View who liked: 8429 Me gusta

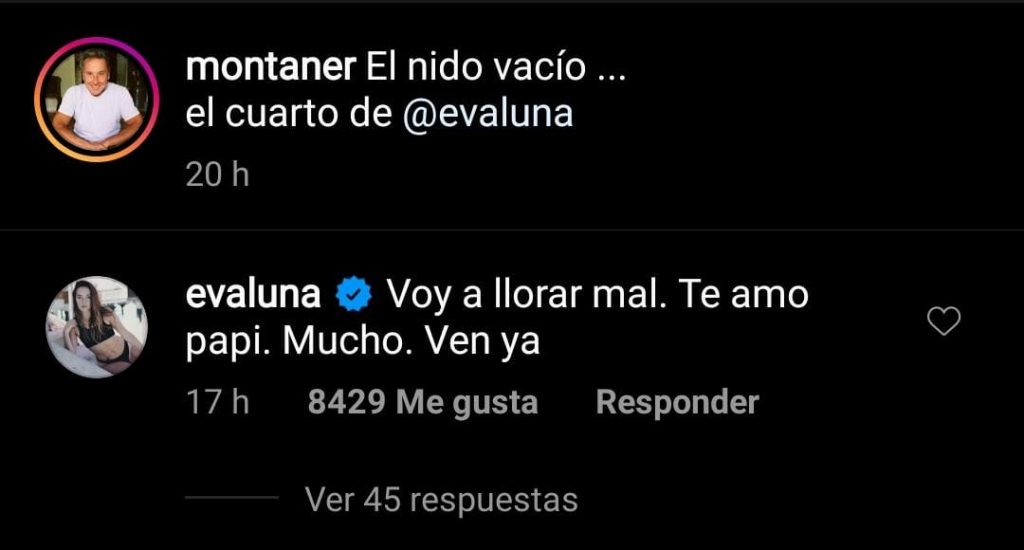pyautogui.click(x=423, y=403)
